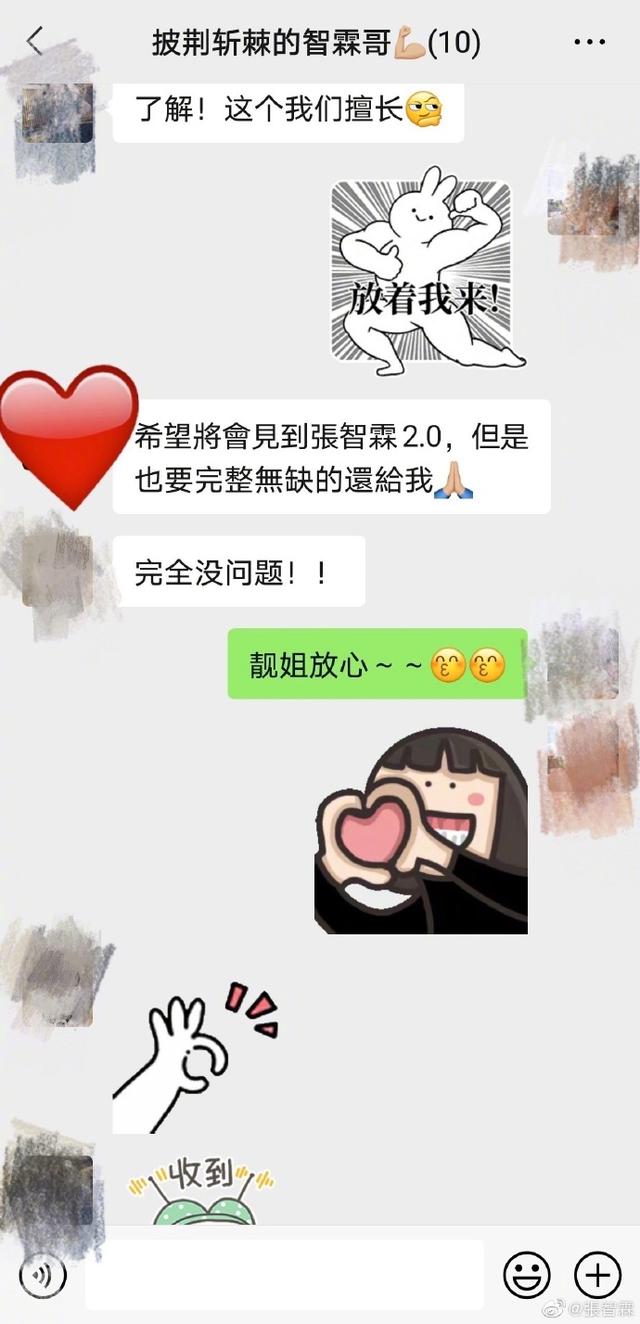
Task: Go back from the group chat
Action: click(x=35, y=42)
